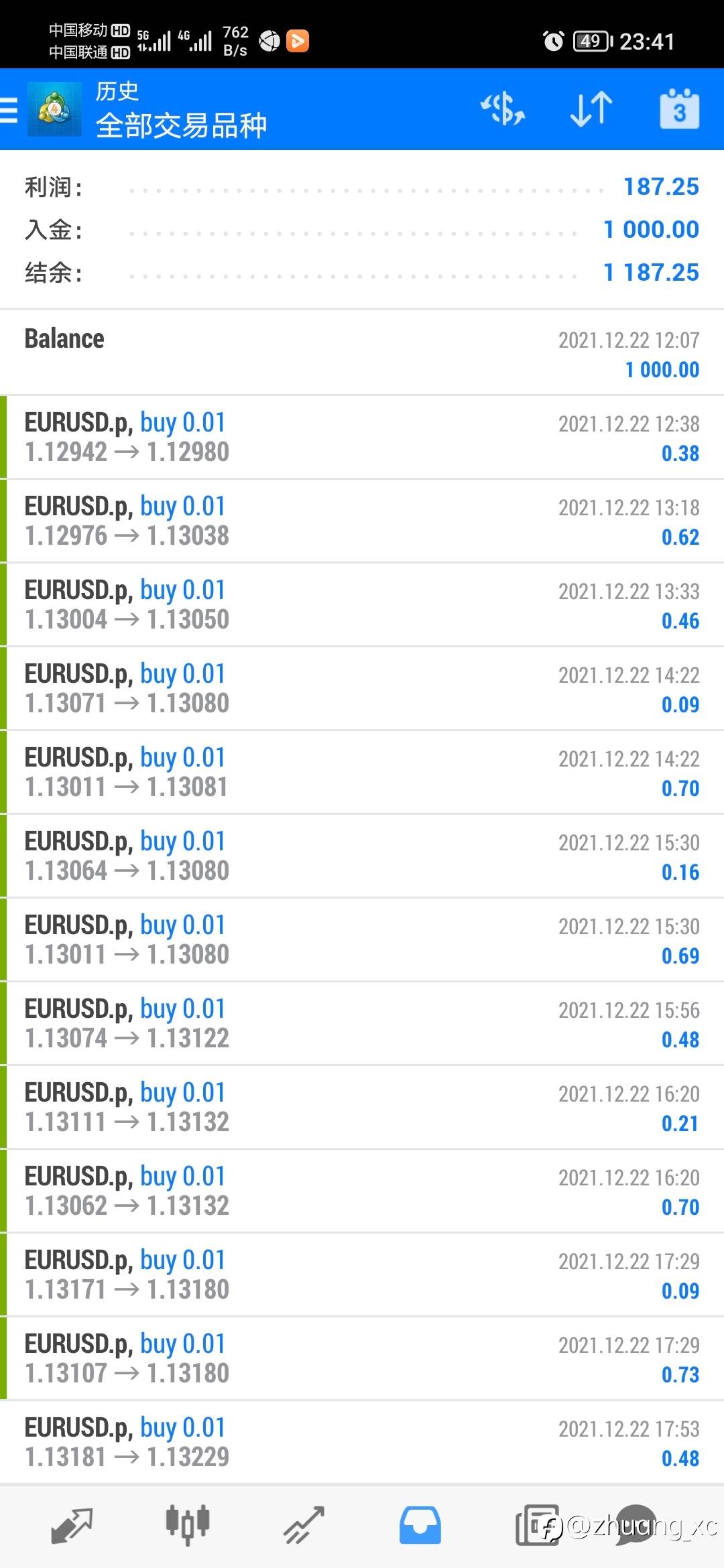Open the Balance 1 000.00 deposit entry
The width and height of the screenshot is (724, 1568).
pyautogui.click(x=362, y=353)
